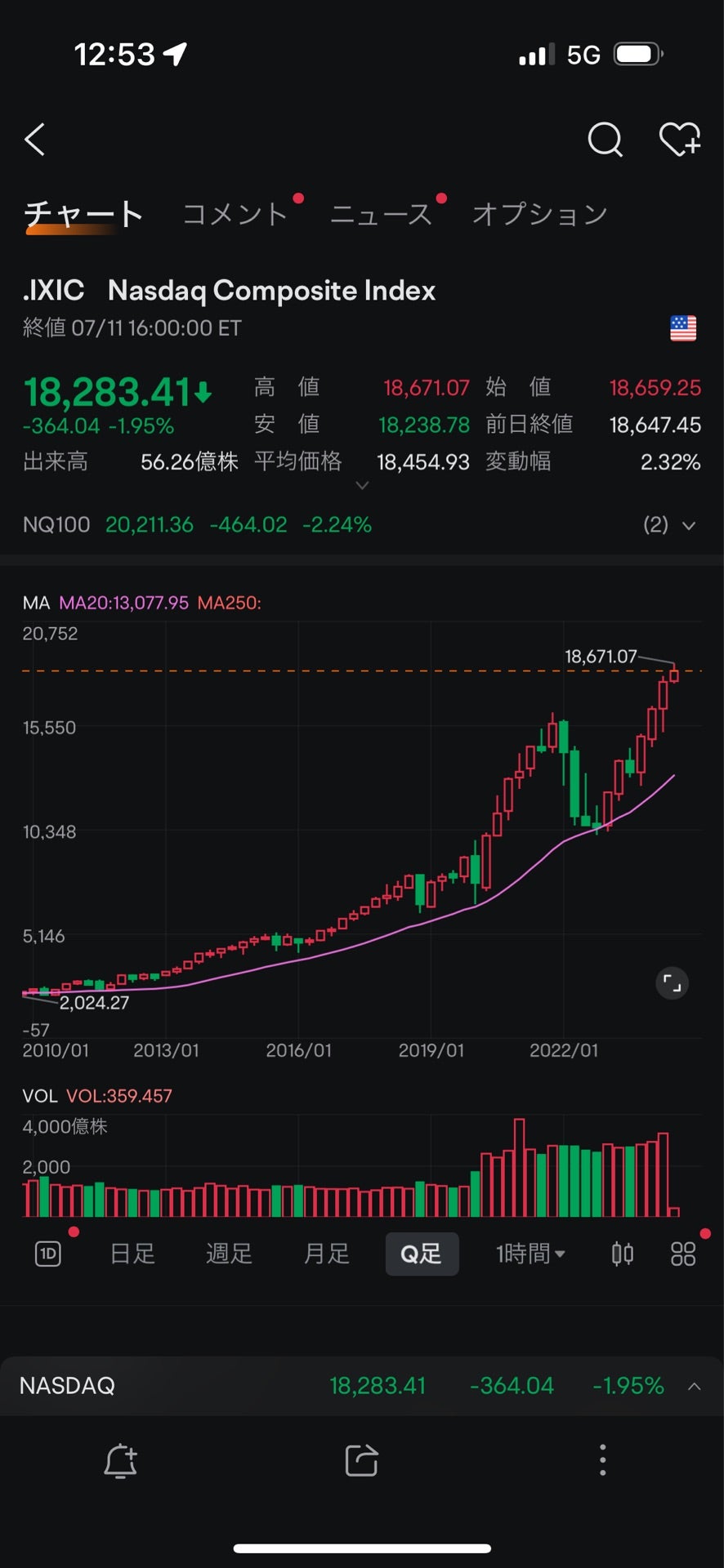Screen dimensions: 724x1568
Task: Create a price alert via bell icon
Action: pyautogui.click(x=121, y=1460)
